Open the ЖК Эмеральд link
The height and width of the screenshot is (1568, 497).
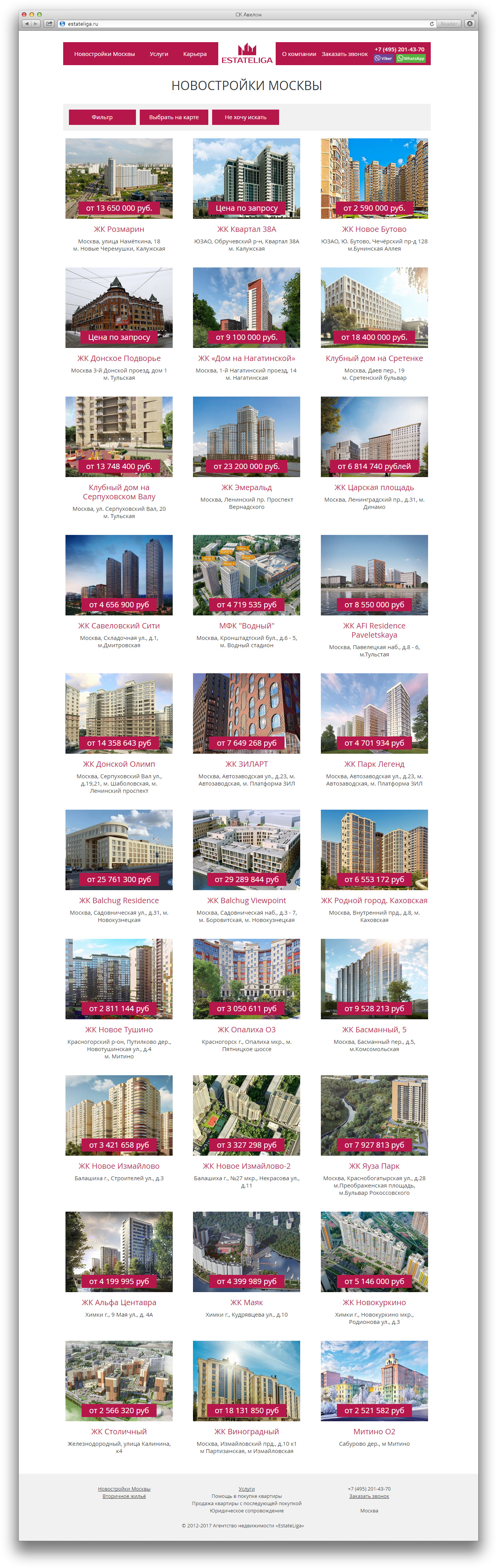[246, 487]
